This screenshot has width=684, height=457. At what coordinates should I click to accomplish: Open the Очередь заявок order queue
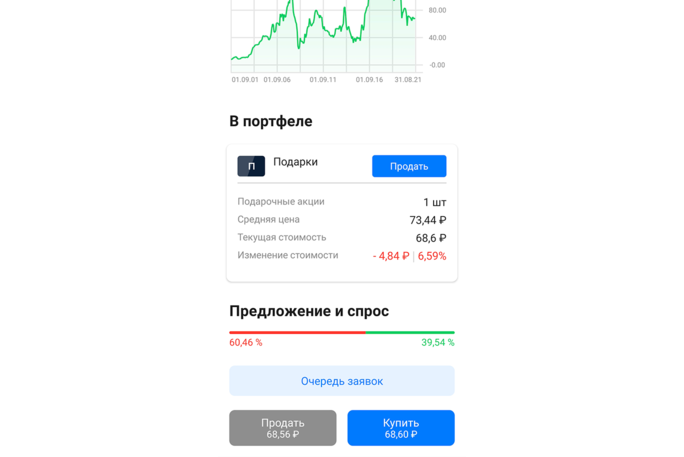pyautogui.click(x=341, y=381)
